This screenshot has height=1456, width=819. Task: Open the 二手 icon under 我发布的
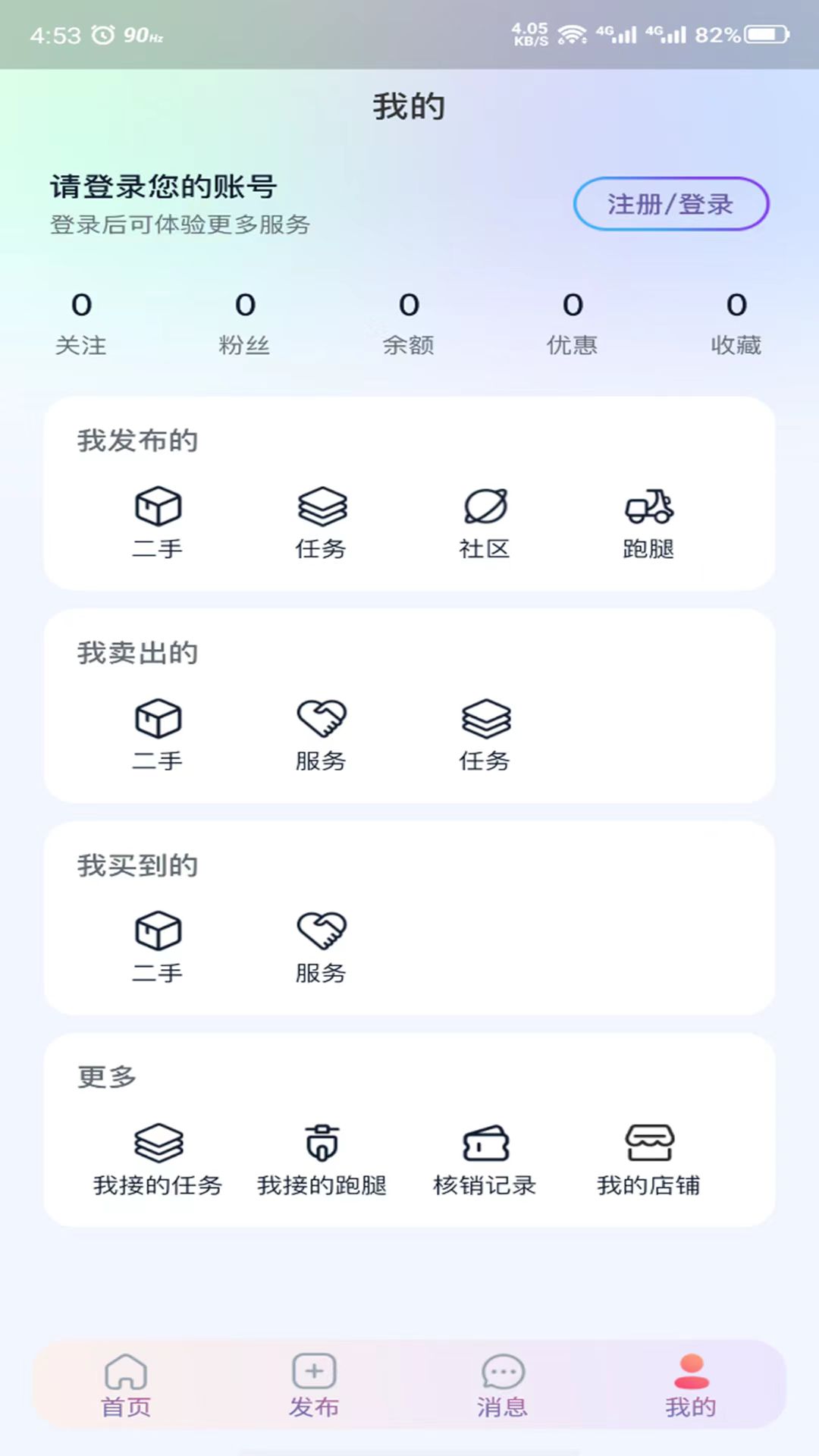pyautogui.click(x=157, y=508)
